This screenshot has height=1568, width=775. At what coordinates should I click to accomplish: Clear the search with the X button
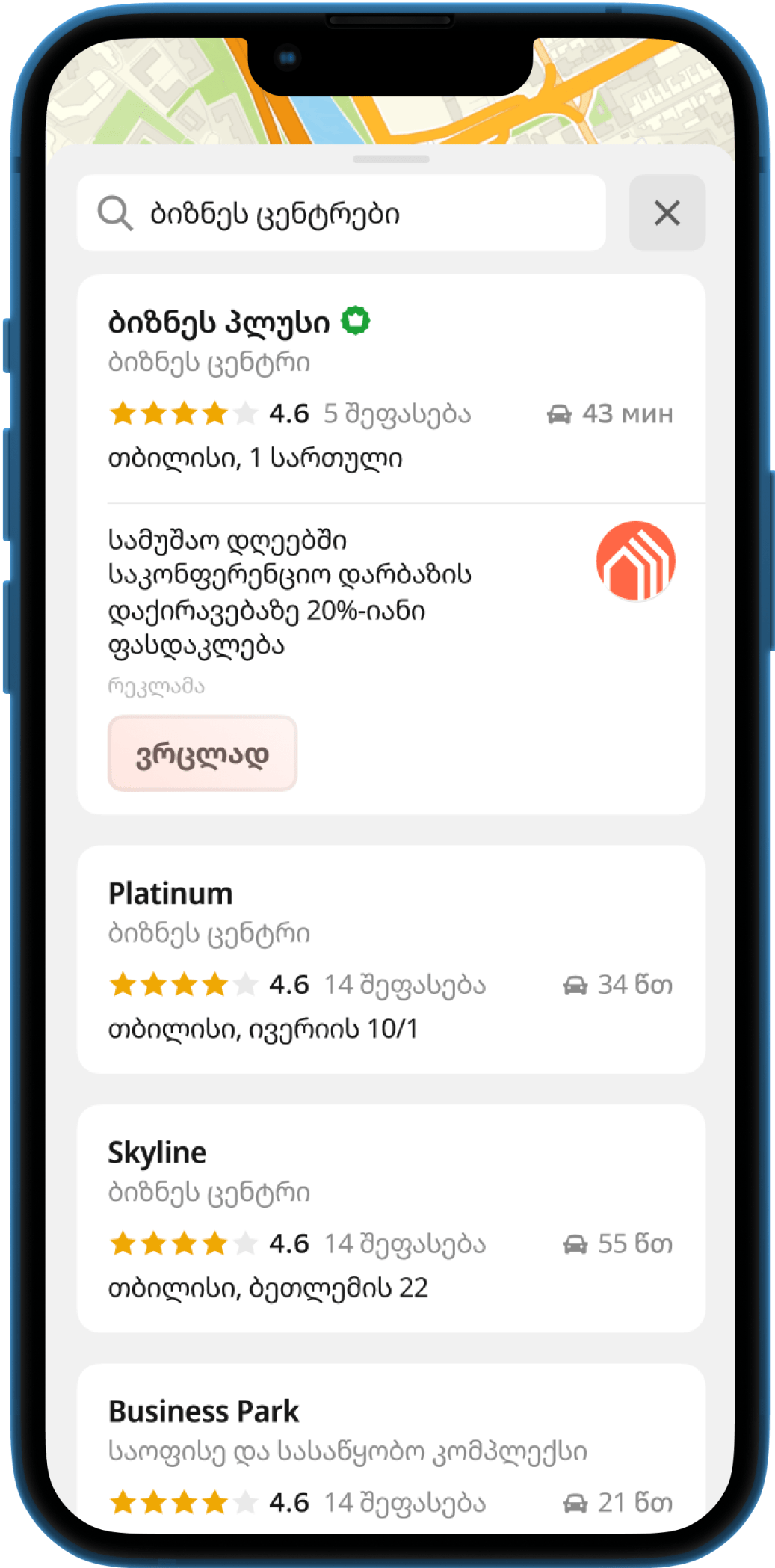[x=667, y=214]
